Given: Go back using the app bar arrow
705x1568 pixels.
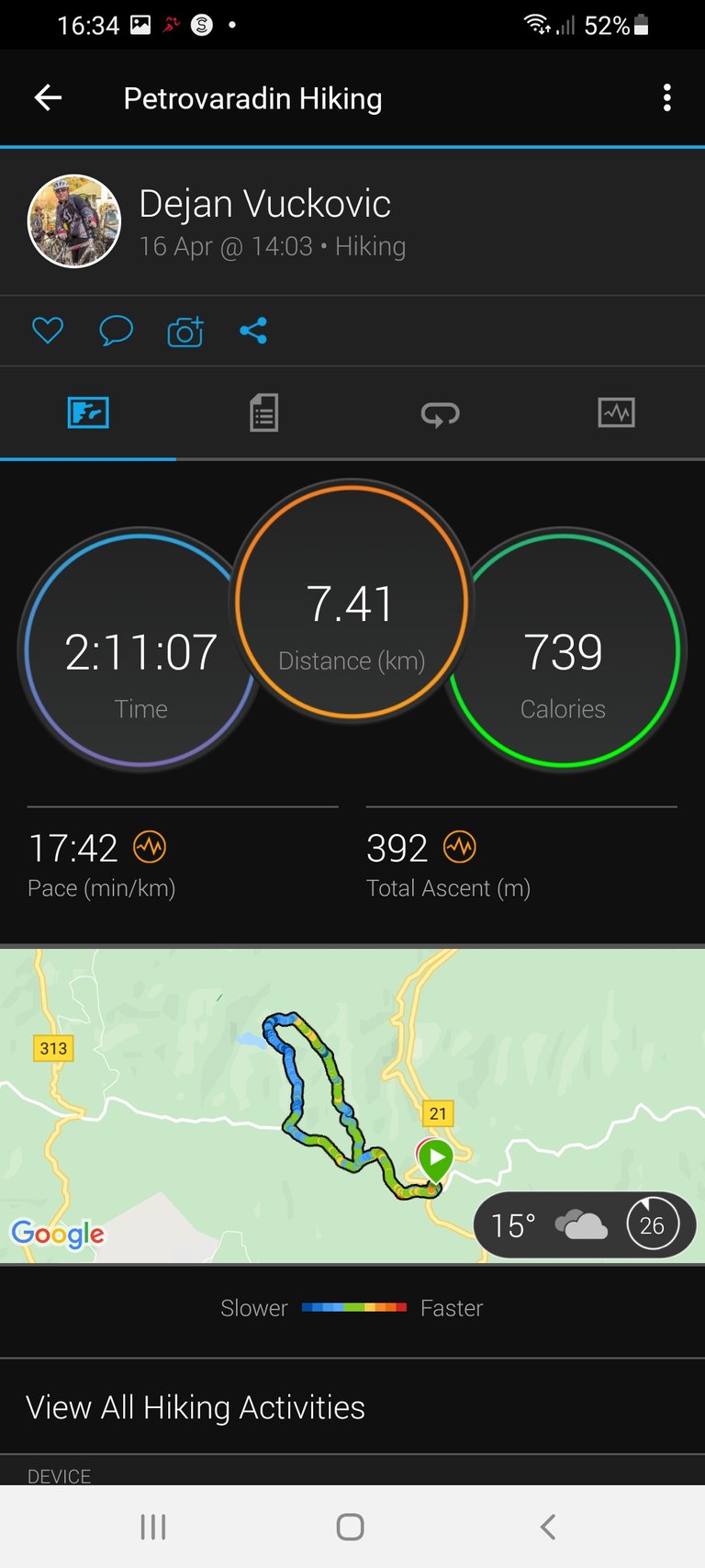Looking at the screenshot, I should coord(48,97).
